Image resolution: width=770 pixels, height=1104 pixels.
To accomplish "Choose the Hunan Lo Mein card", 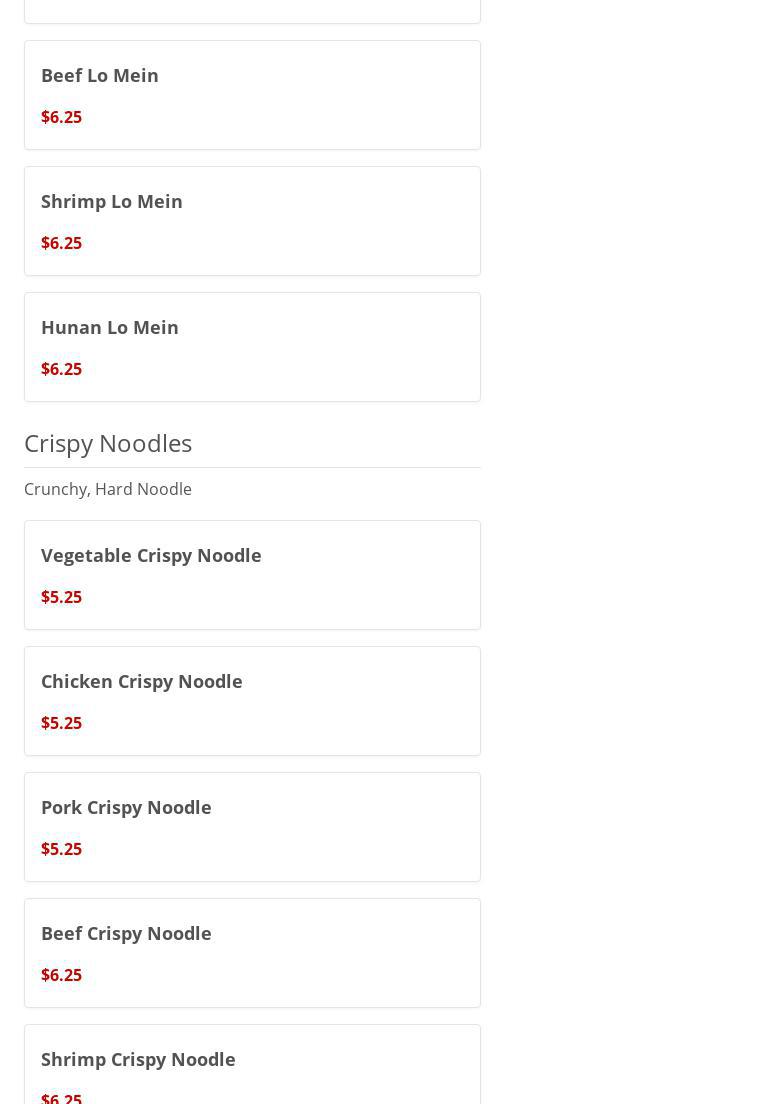I will (x=252, y=347).
